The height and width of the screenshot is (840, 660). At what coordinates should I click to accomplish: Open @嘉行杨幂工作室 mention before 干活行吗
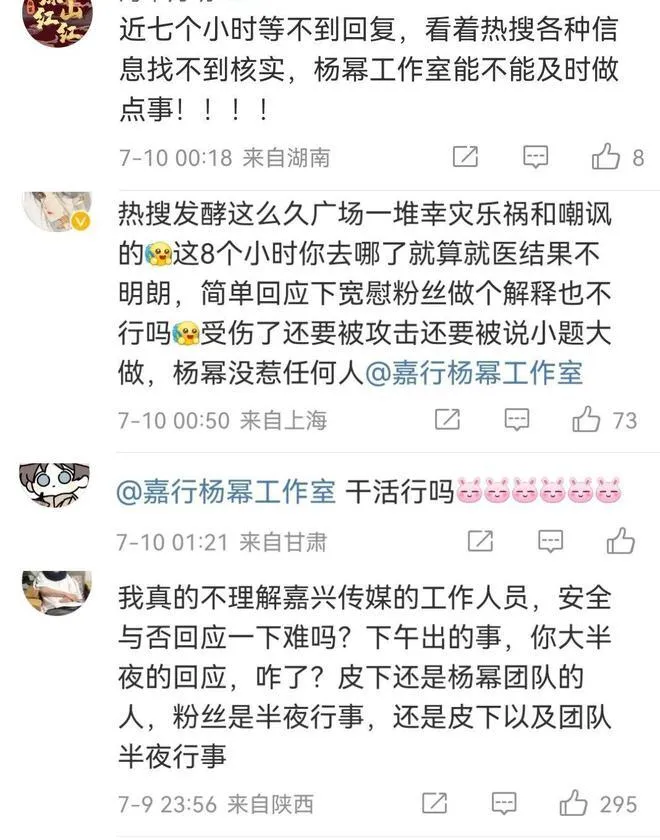click(225, 491)
